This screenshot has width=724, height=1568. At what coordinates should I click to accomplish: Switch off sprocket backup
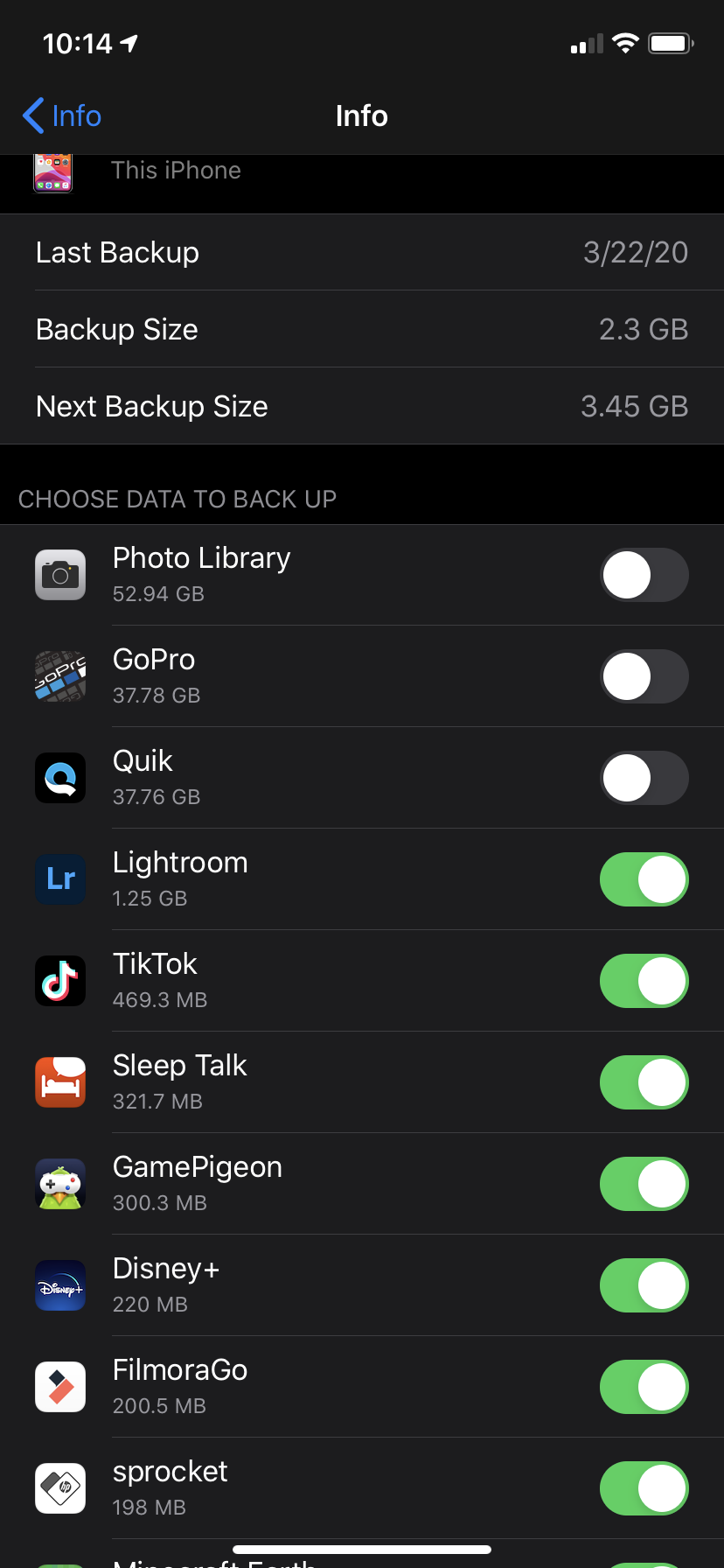pyautogui.click(x=644, y=1488)
